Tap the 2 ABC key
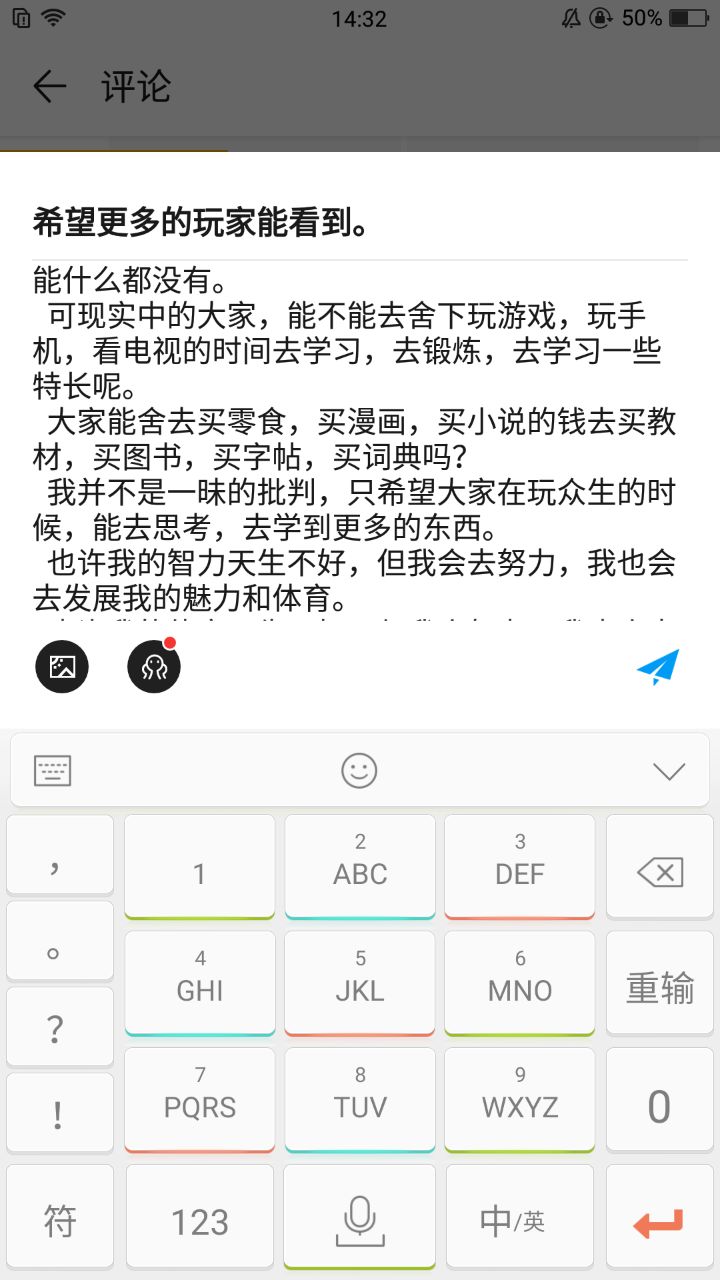The width and height of the screenshot is (720, 1280). pos(360,864)
